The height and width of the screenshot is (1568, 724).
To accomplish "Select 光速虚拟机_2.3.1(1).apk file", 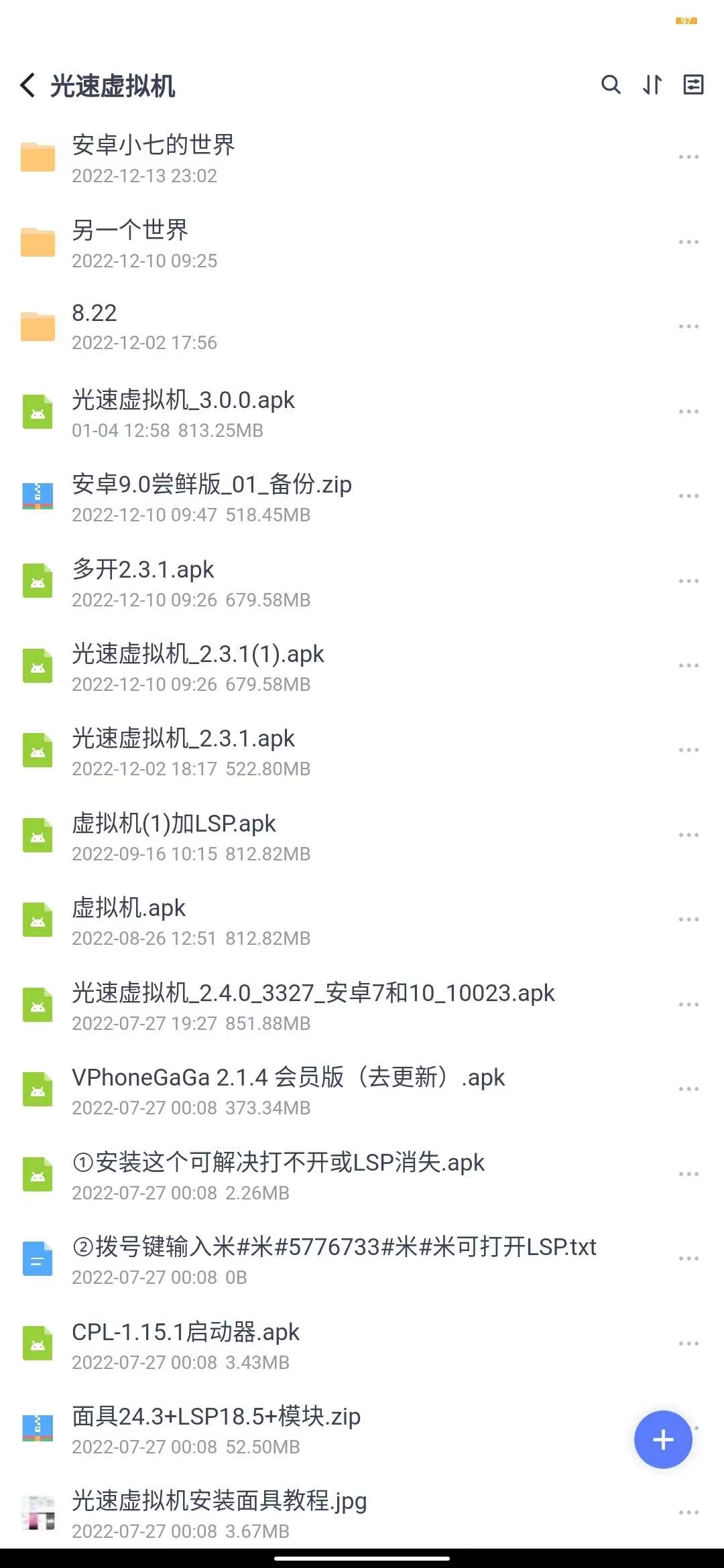I will point(198,666).
